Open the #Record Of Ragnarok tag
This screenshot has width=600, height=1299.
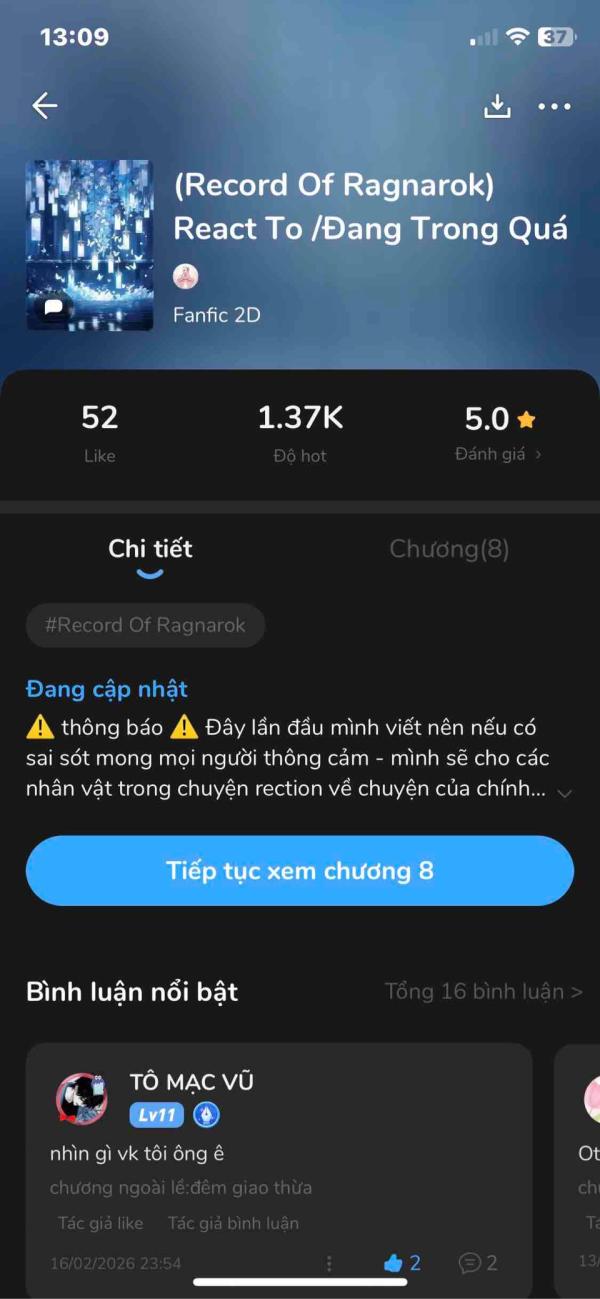tap(145, 626)
